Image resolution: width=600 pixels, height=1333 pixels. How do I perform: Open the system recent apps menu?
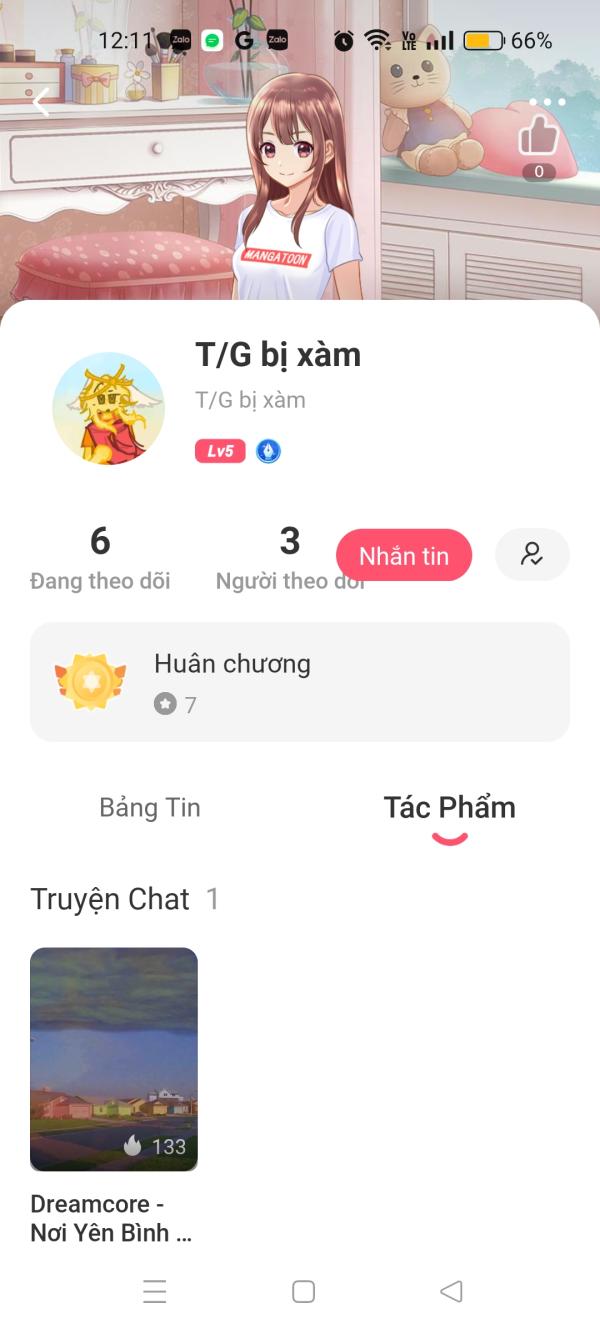[x=155, y=1292]
